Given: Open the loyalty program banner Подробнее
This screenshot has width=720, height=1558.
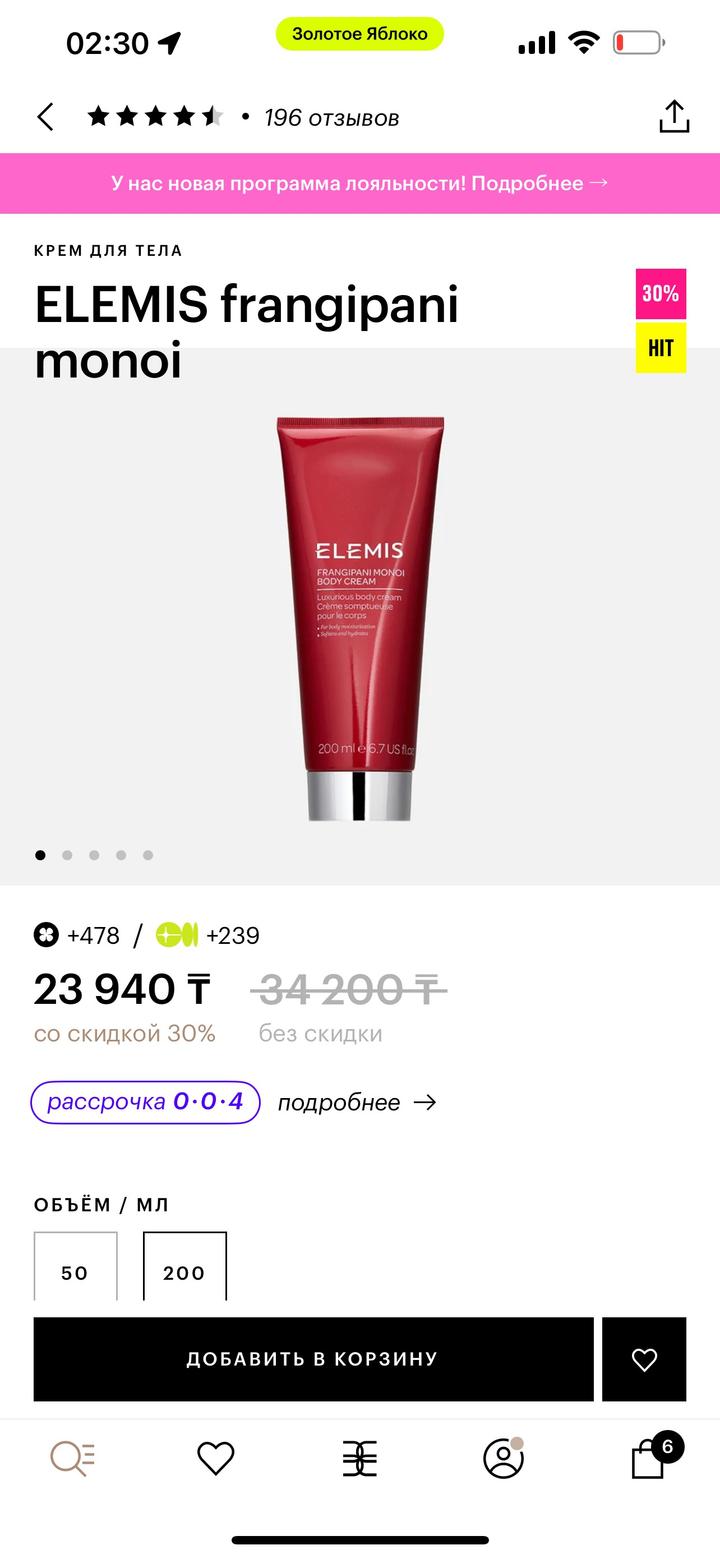Looking at the screenshot, I should click(x=360, y=183).
